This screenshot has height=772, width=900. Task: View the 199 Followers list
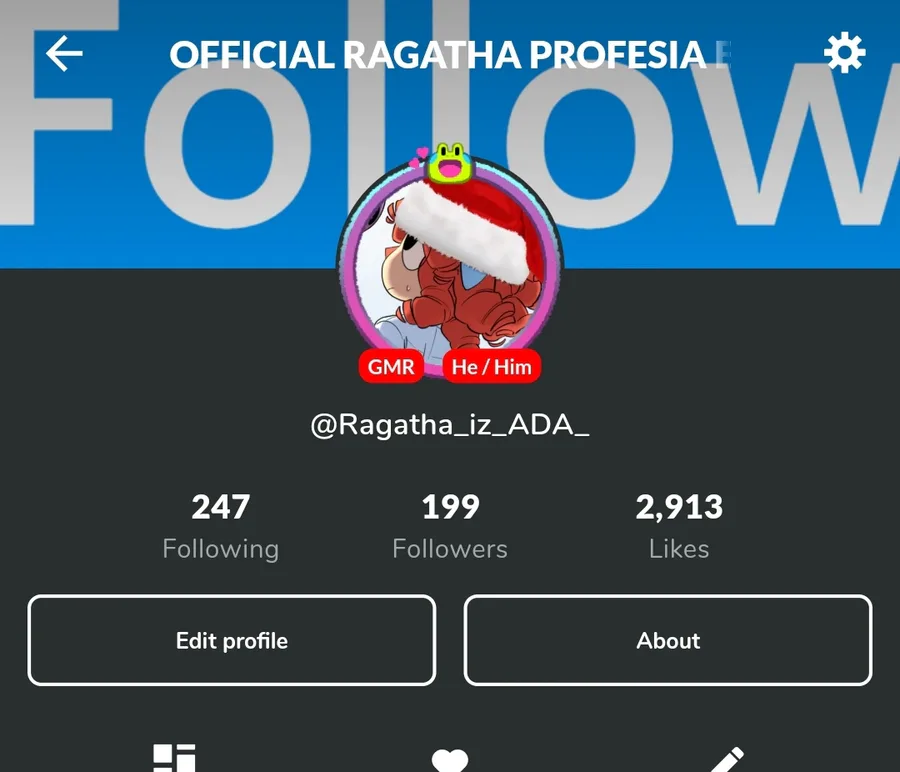pyautogui.click(x=450, y=526)
